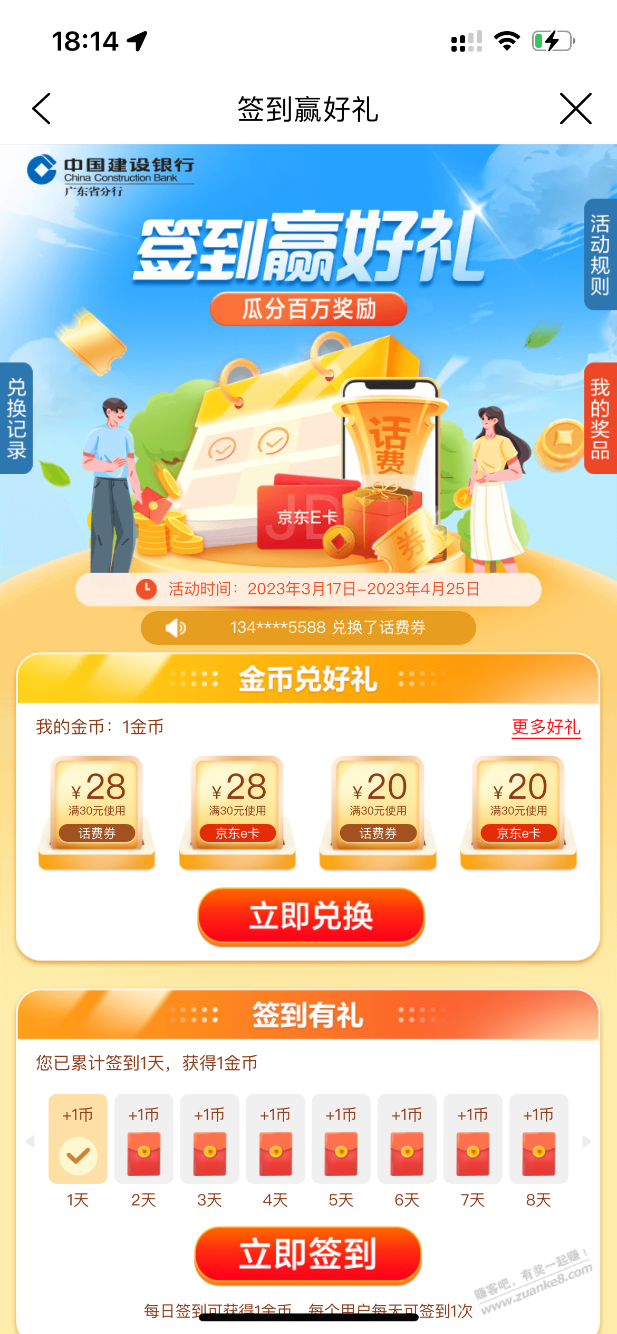This screenshot has width=617, height=1334.
Task: Go back using the top-left arrow
Action: tap(41, 108)
